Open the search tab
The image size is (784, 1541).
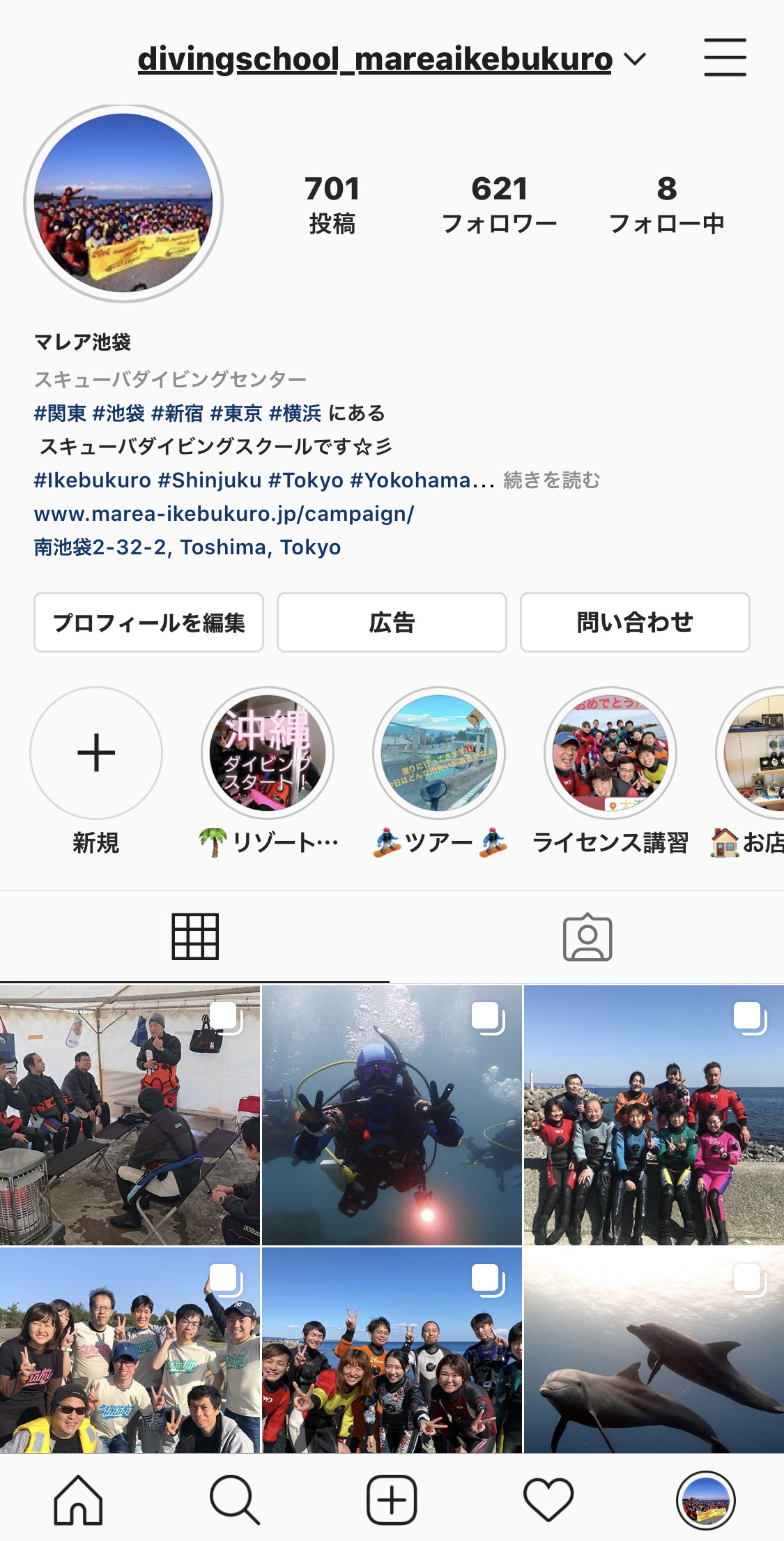(235, 1499)
